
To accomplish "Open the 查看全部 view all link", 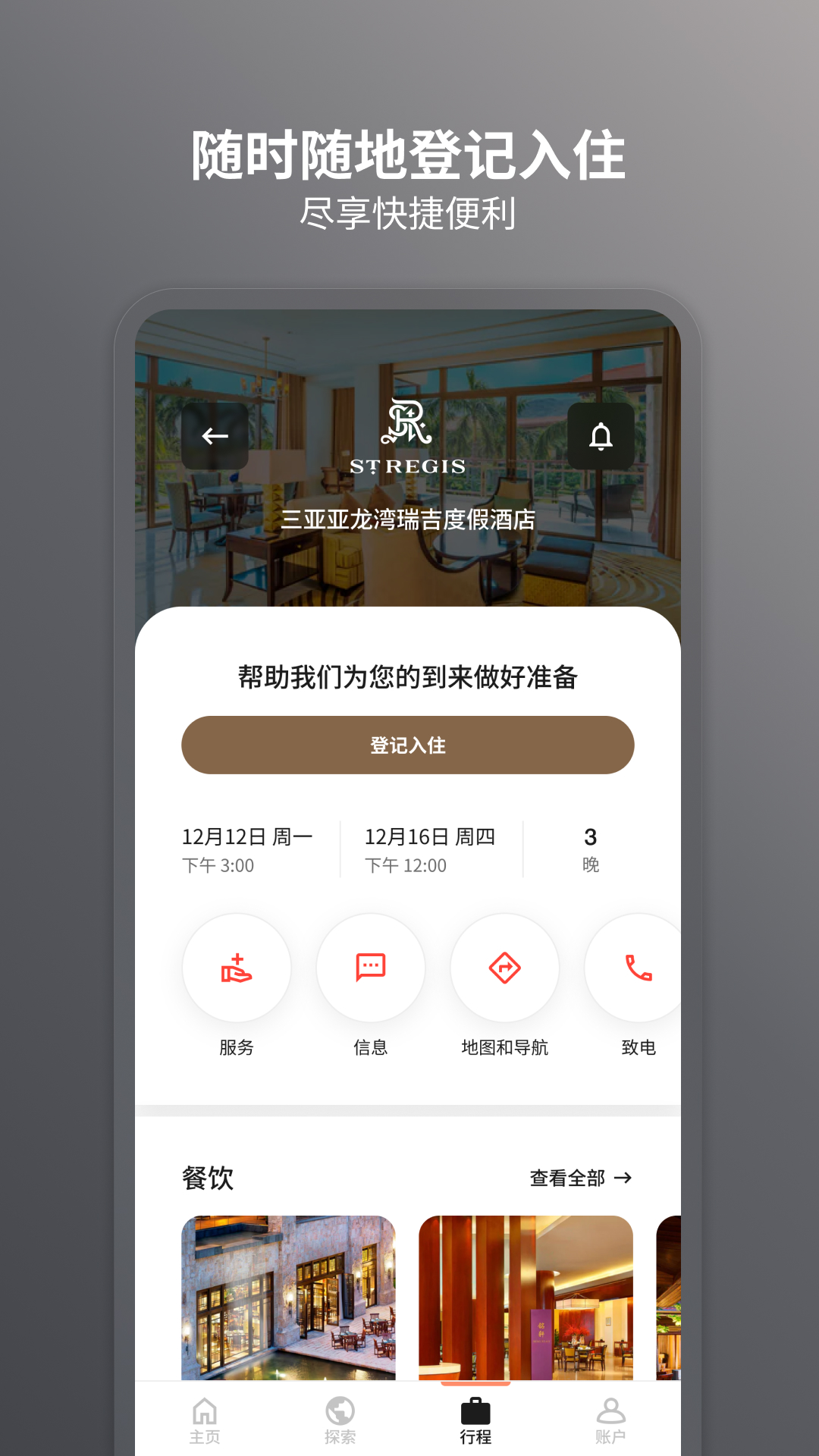I will [581, 1178].
